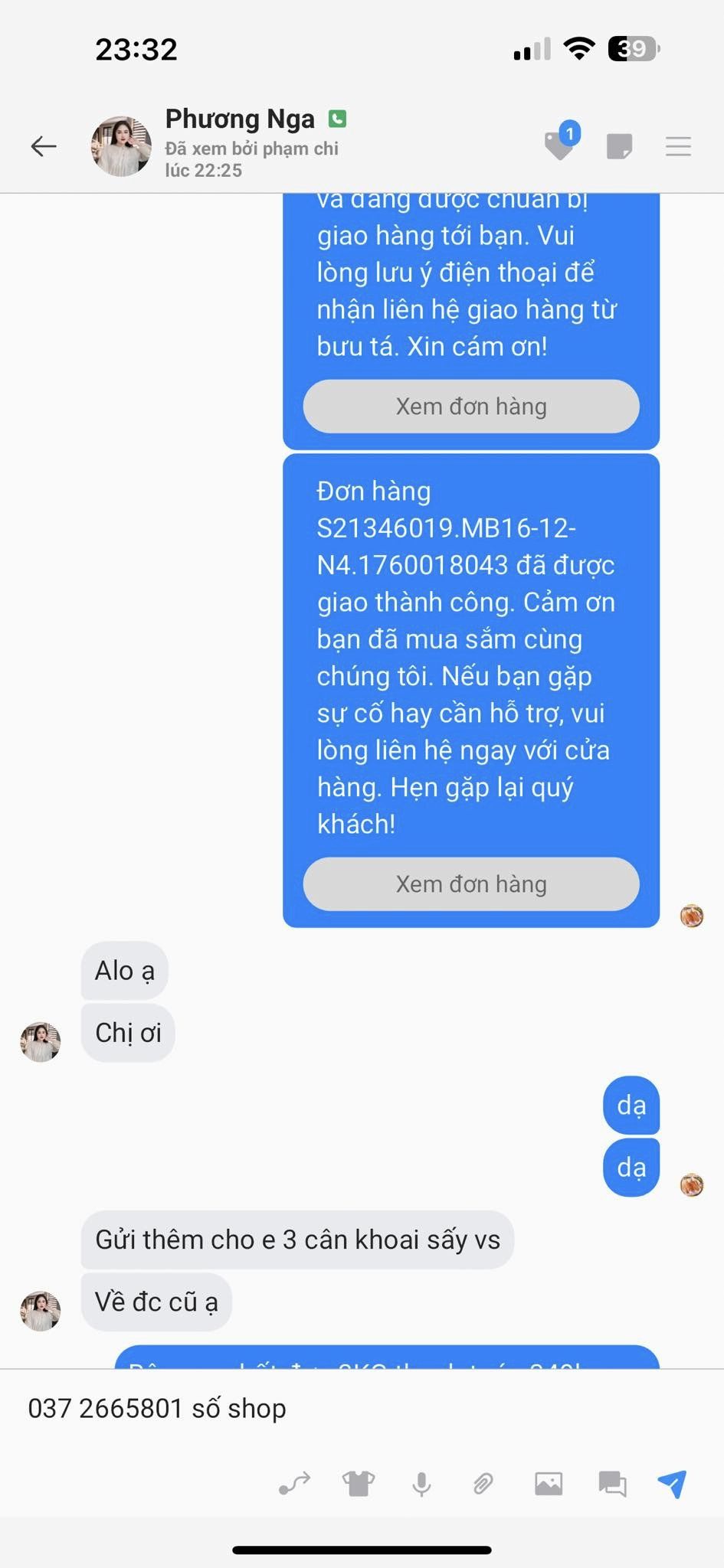This screenshot has width=724, height=1568.
Task: Record a voice message with microphone
Action: pos(421,1484)
